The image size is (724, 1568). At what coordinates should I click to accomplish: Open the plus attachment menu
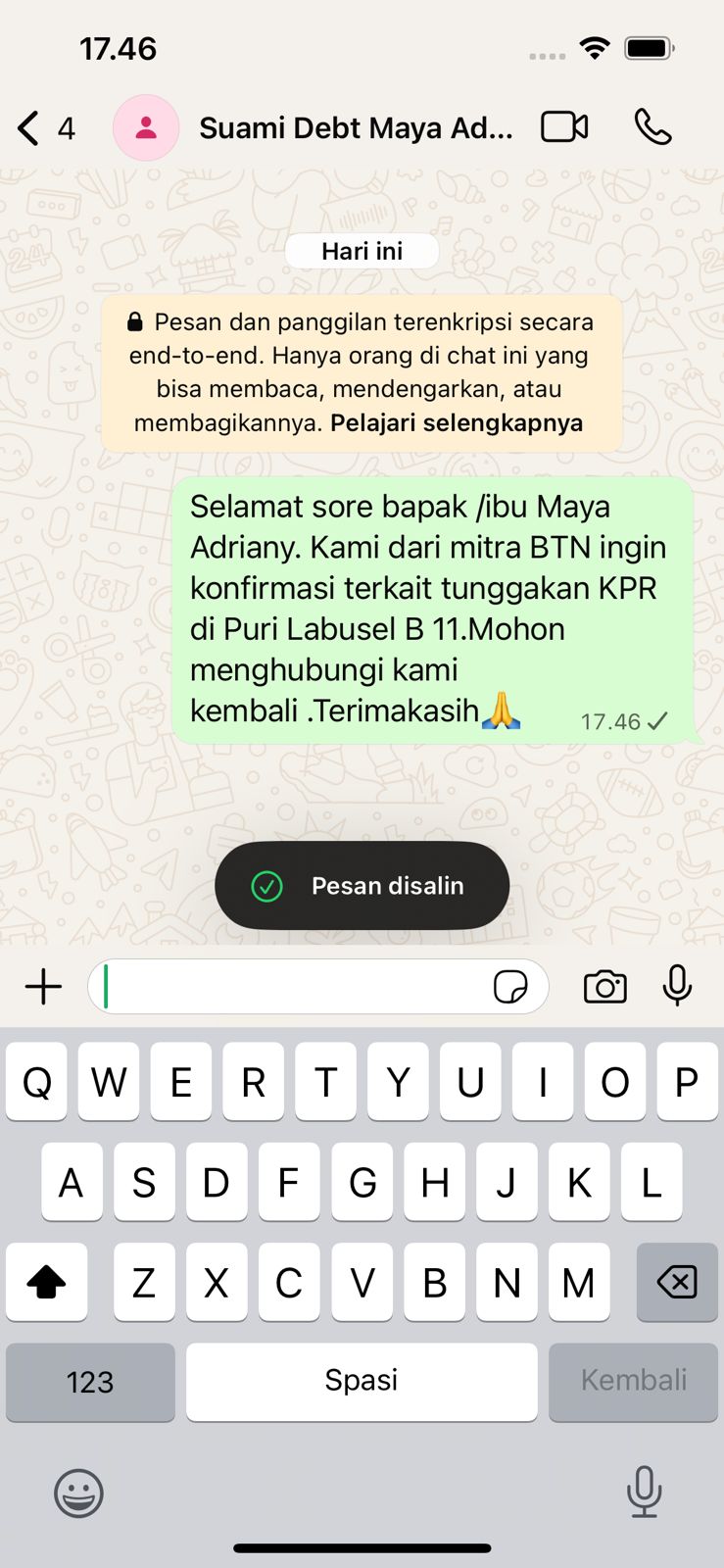(43, 987)
